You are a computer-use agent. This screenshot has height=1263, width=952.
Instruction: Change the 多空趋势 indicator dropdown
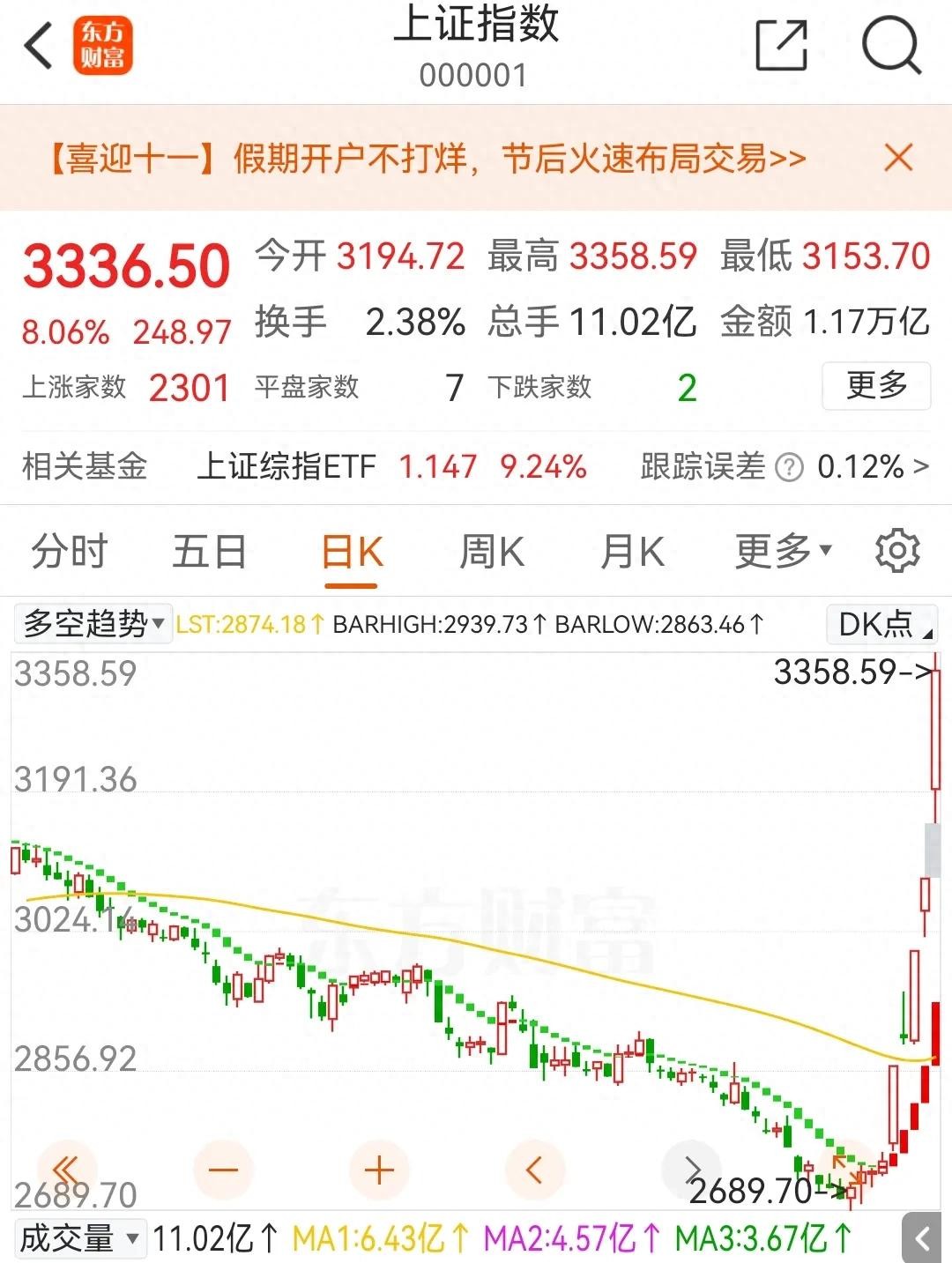[x=93, y=624]
